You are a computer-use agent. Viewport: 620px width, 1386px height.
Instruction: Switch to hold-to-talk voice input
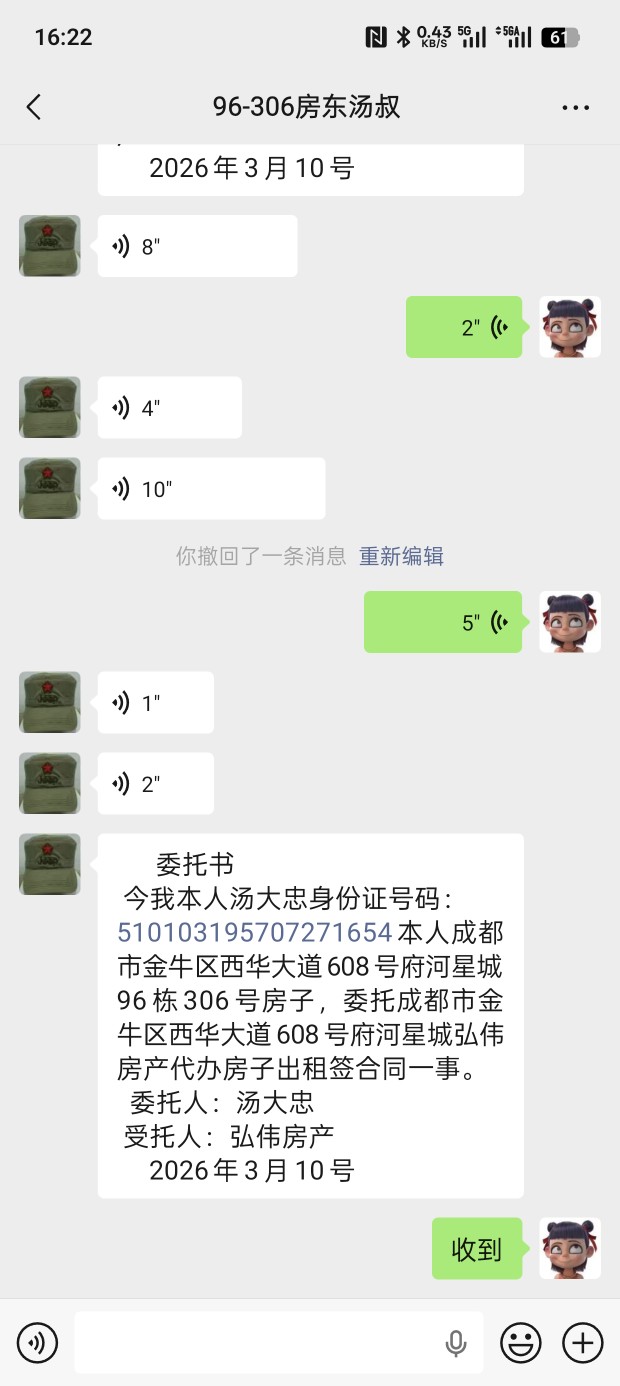pos(38,1342)
